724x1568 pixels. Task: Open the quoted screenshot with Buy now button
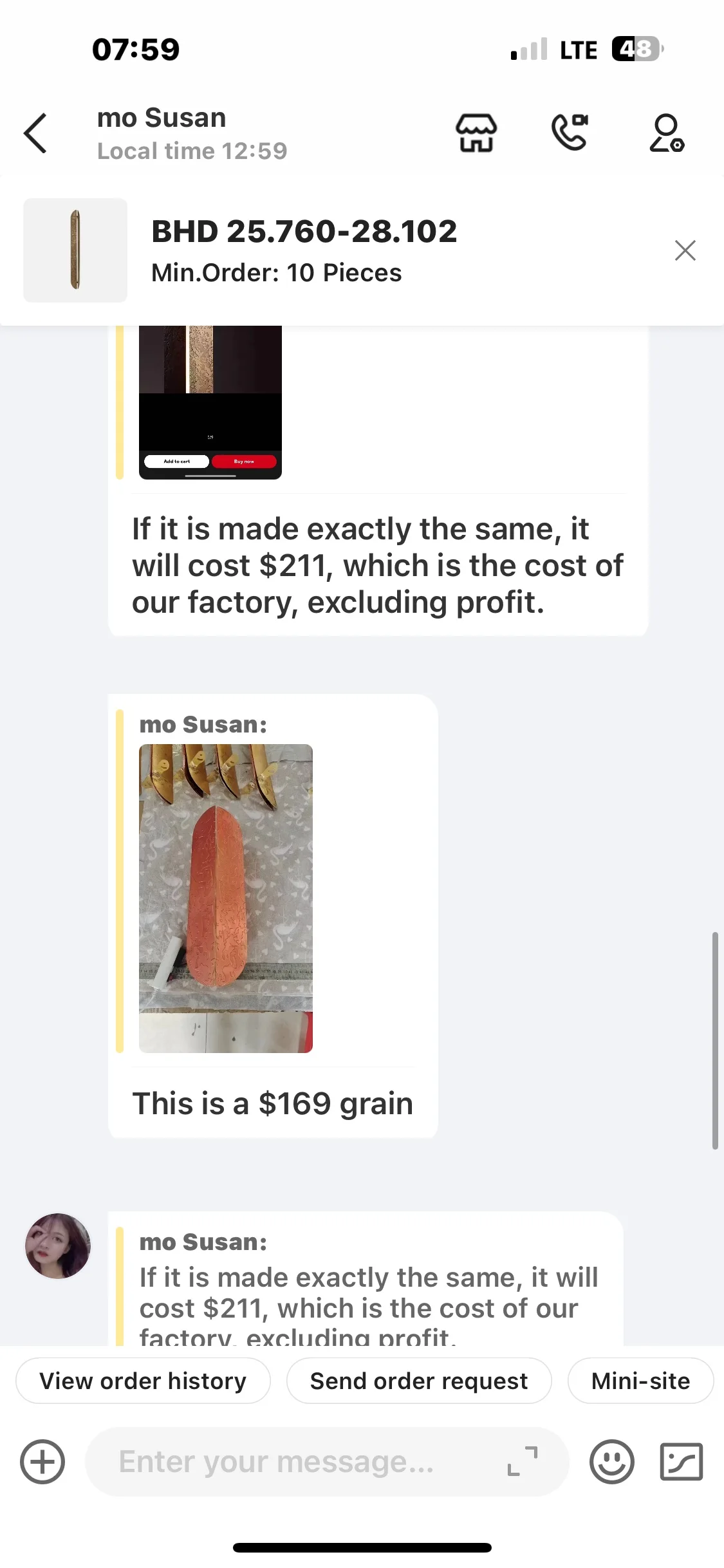pyautogui.click(x=210, y=402)
